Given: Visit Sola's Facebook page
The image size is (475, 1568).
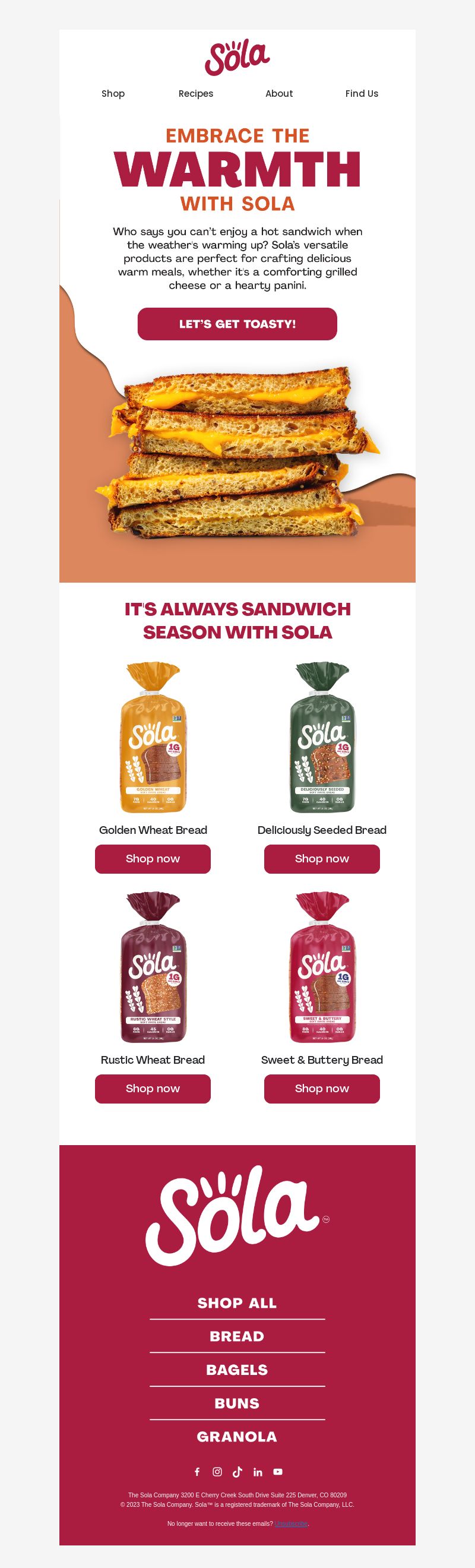Looking at the screenshot, I should (197, 1472).
